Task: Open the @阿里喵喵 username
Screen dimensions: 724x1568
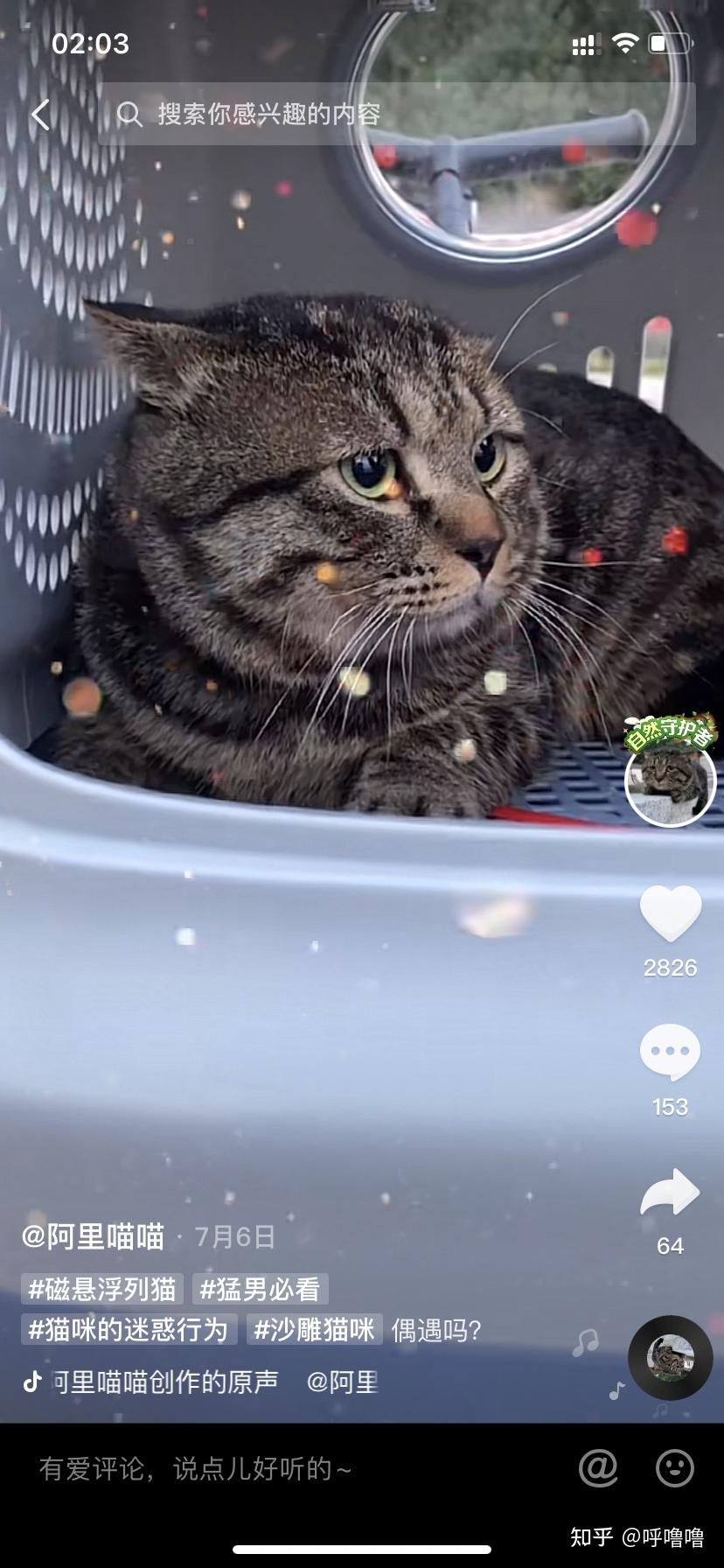Action: pos(94,1236)
